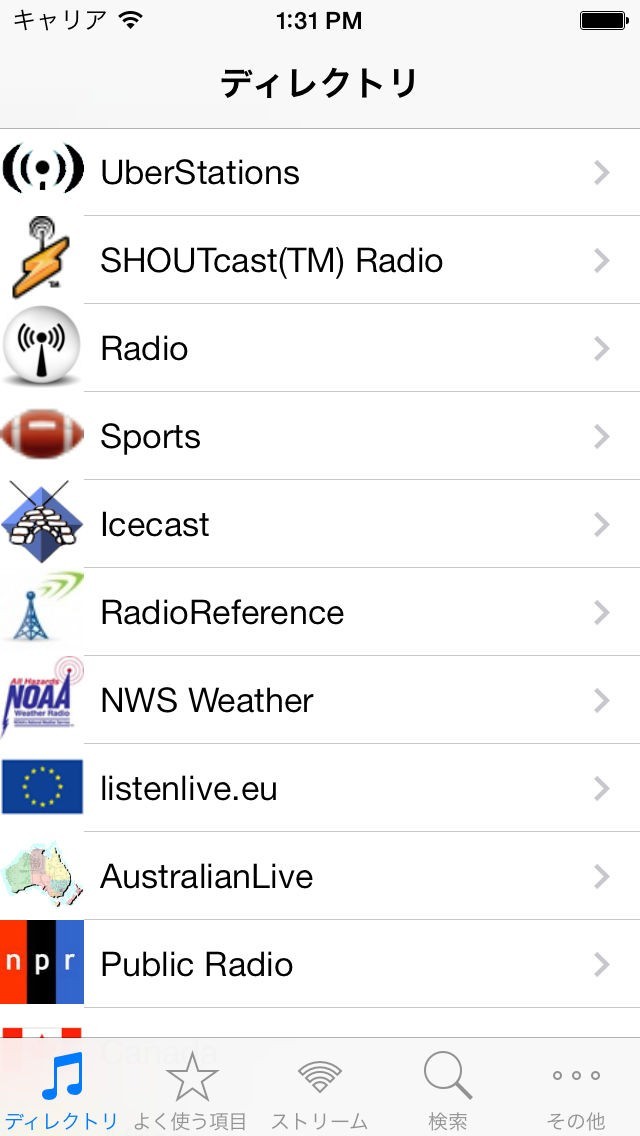Show the その他 more tab
This screenshot has height=1136, width=640.
[576, 1090]
